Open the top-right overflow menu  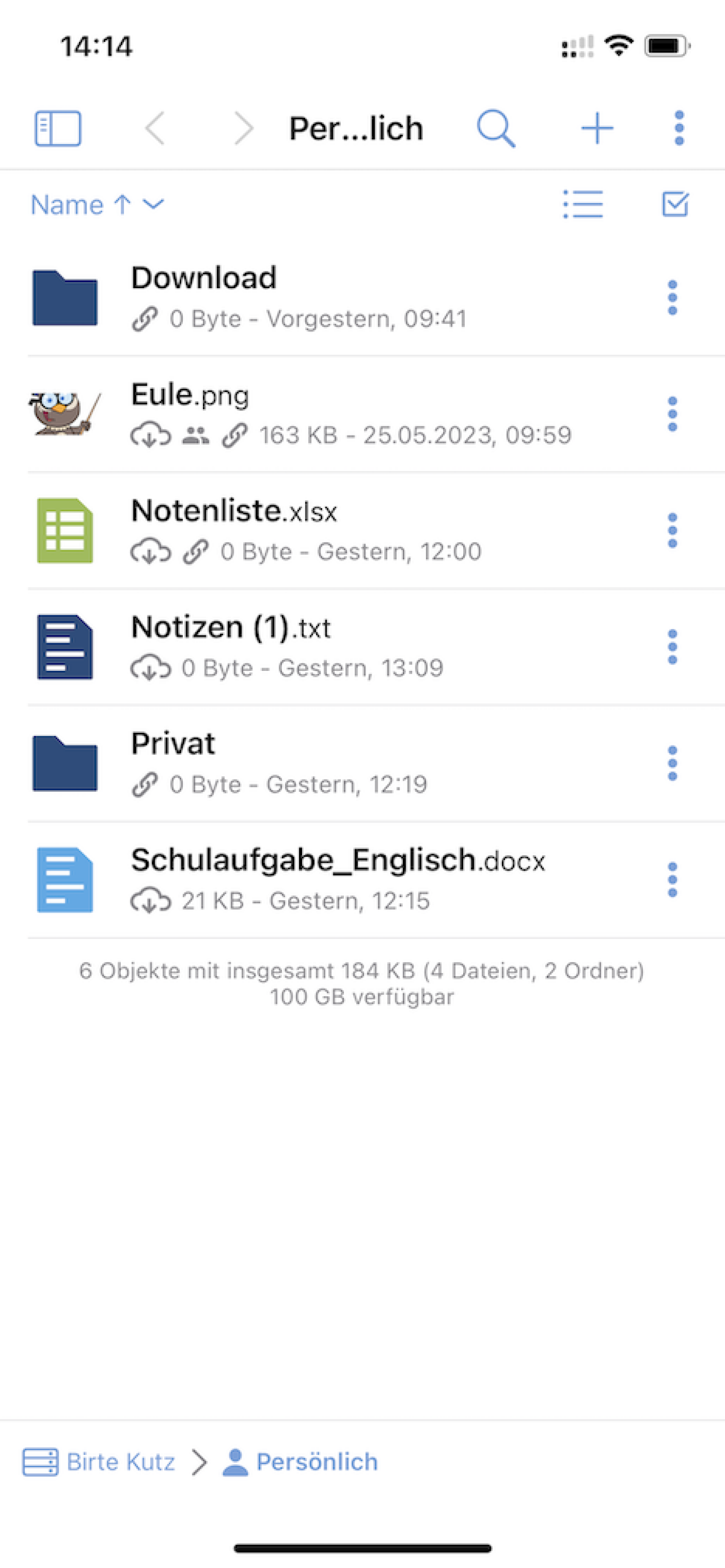pos(679,128)
